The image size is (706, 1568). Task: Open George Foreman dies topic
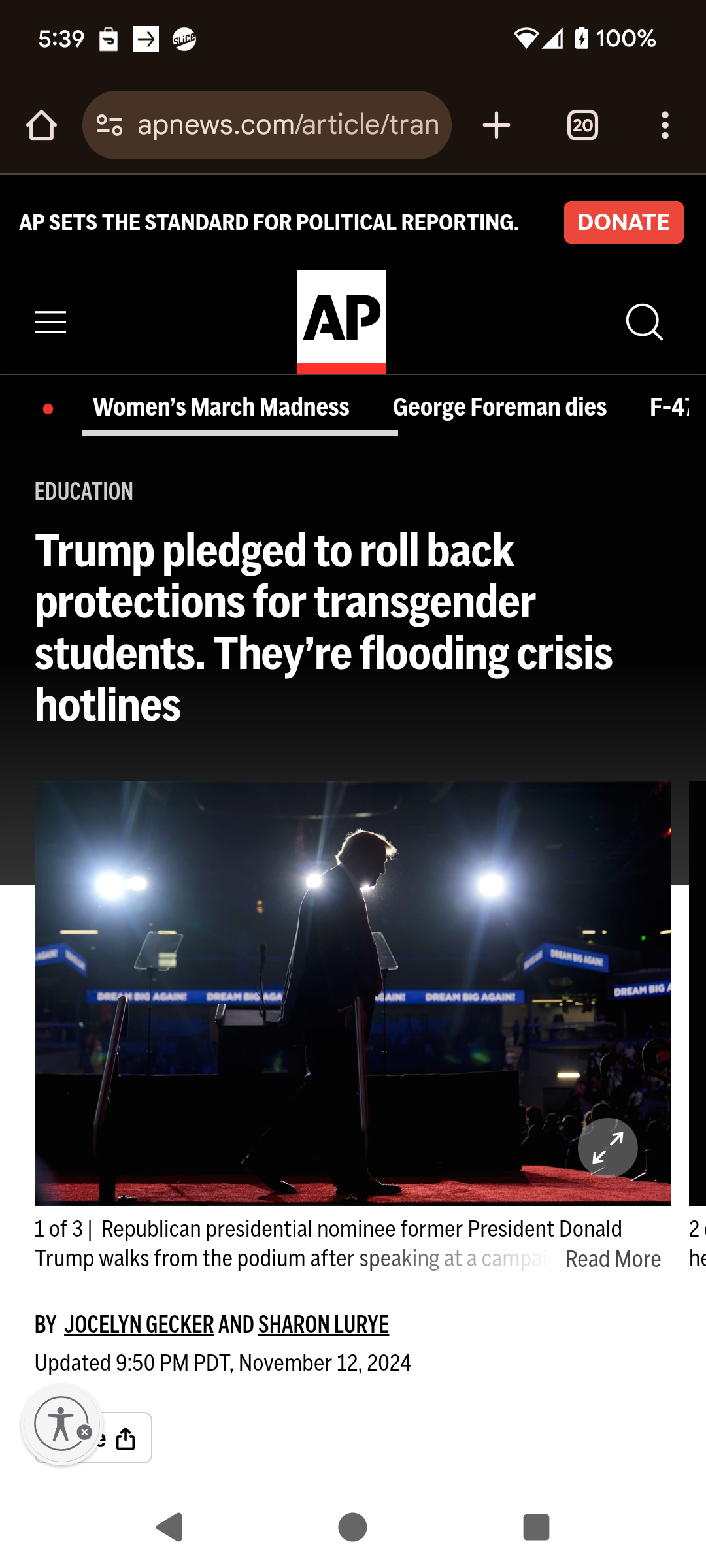tap(499, 408)
